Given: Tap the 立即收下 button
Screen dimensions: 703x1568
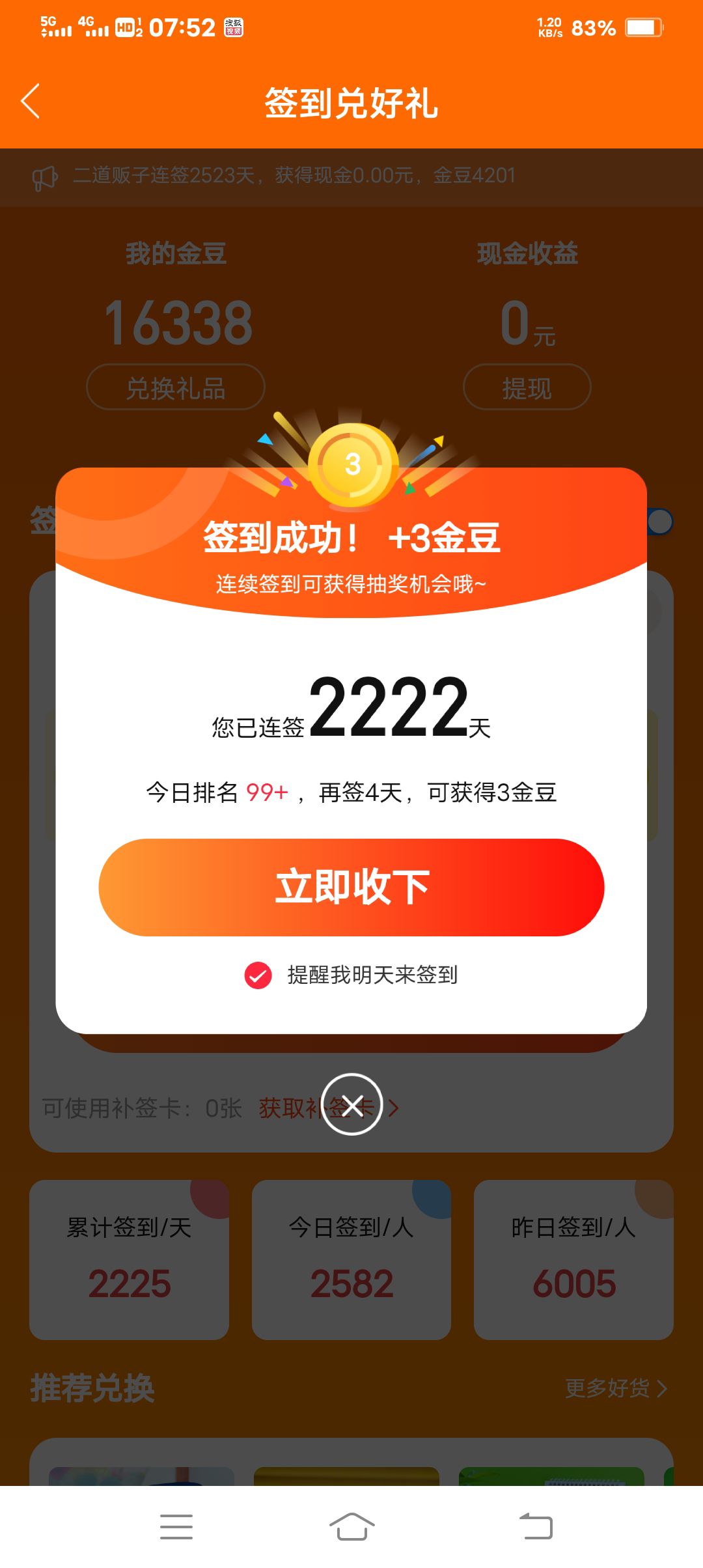Looking at the screenshot, I should pos(351,887).
